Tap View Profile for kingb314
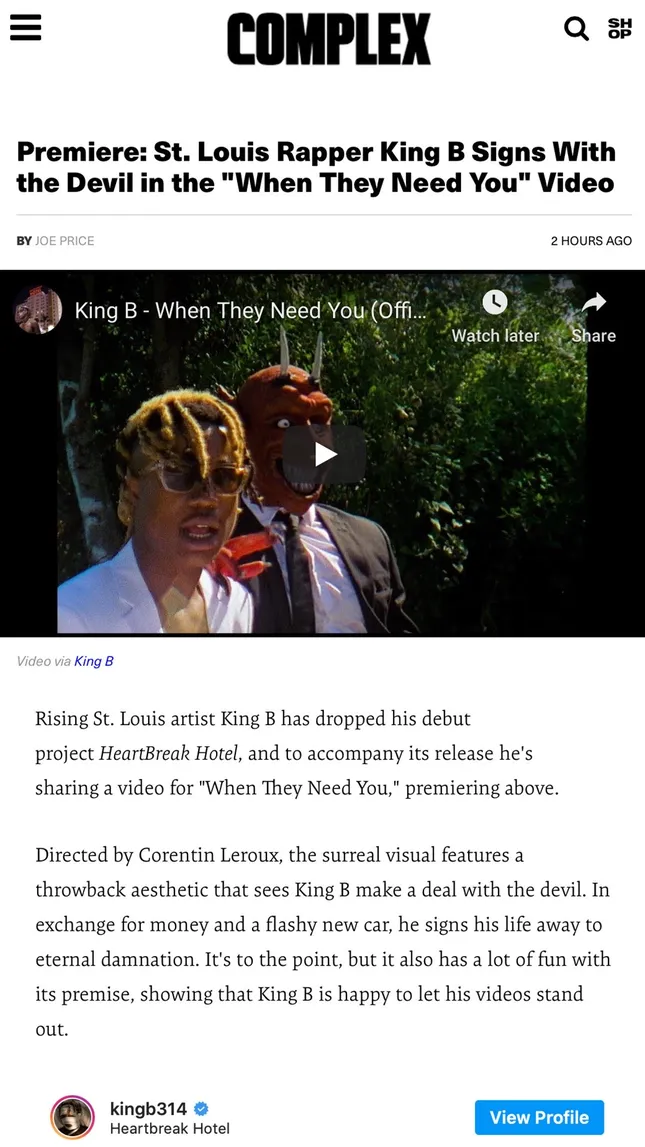 pos(539,1117)
